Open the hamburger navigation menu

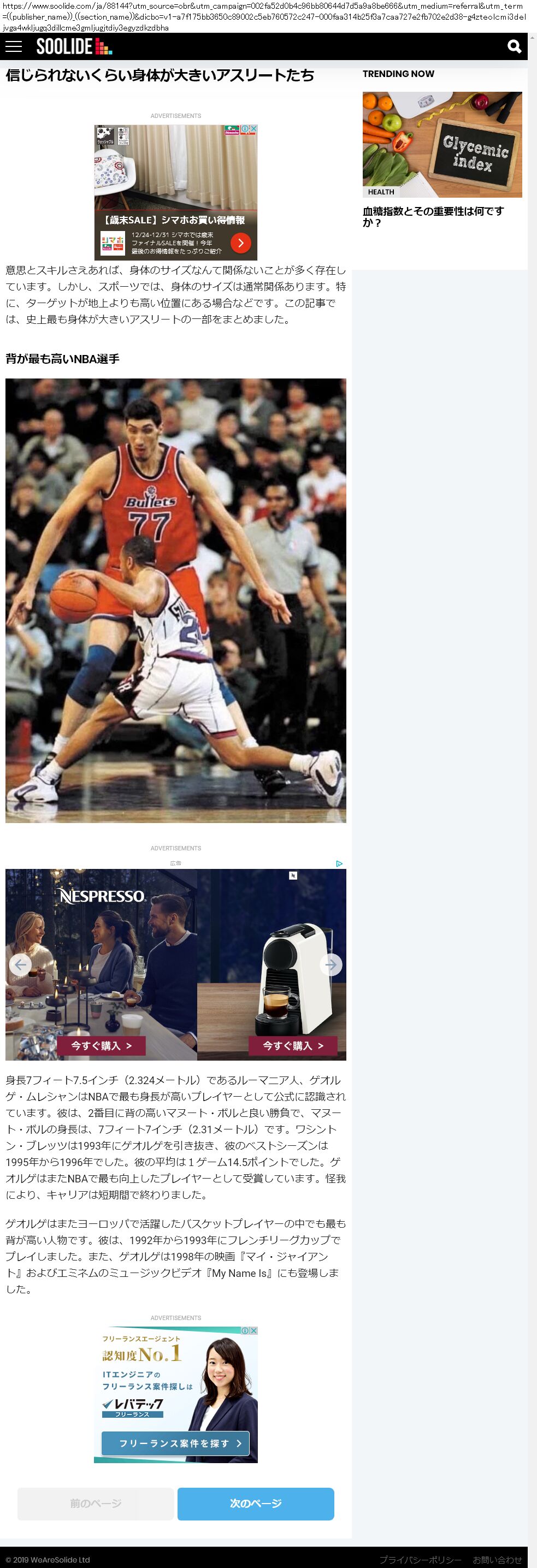tap(14, 46)
